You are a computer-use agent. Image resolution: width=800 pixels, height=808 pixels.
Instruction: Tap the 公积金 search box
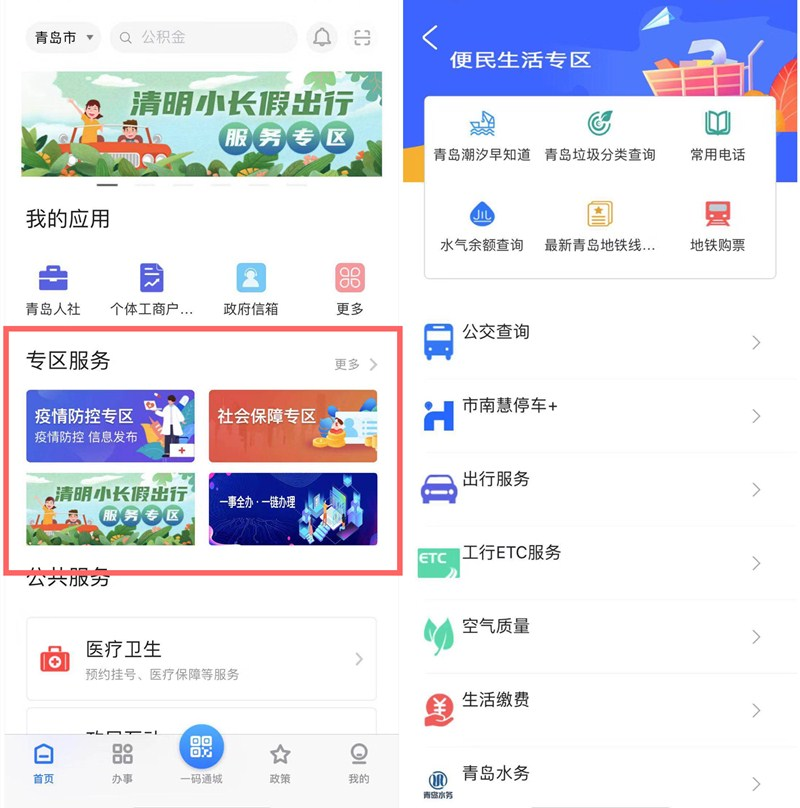coord(204,38)
